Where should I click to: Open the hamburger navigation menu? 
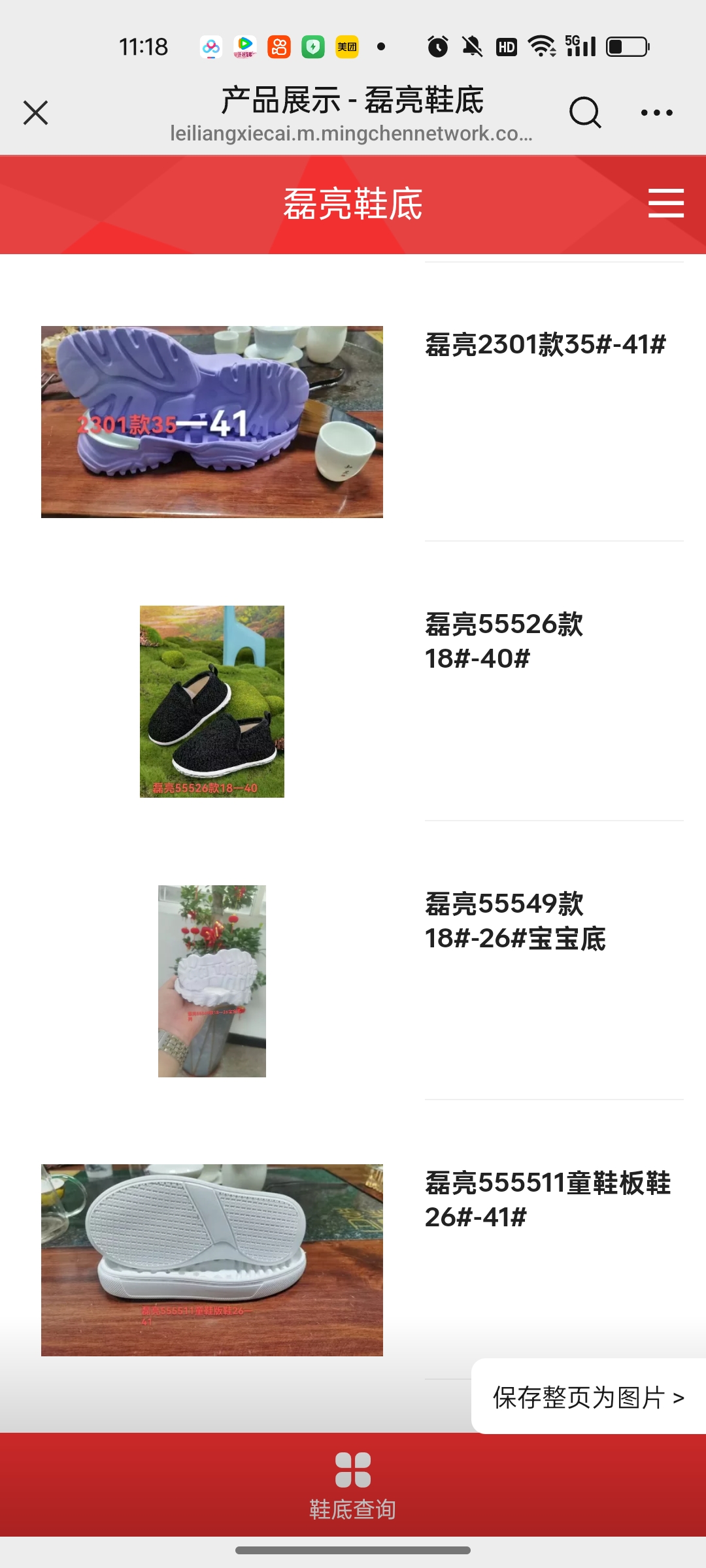pyautogui.click(x=665, y=203)
